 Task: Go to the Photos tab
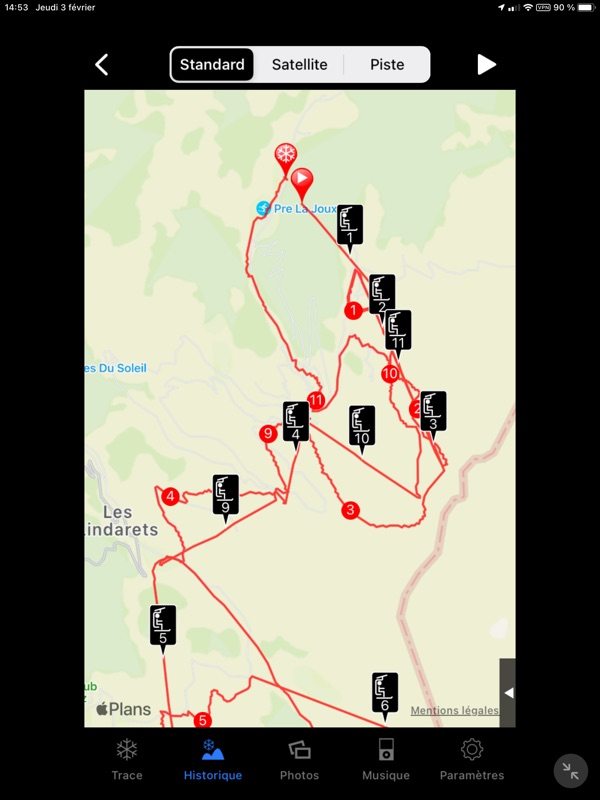pos(299,760)
